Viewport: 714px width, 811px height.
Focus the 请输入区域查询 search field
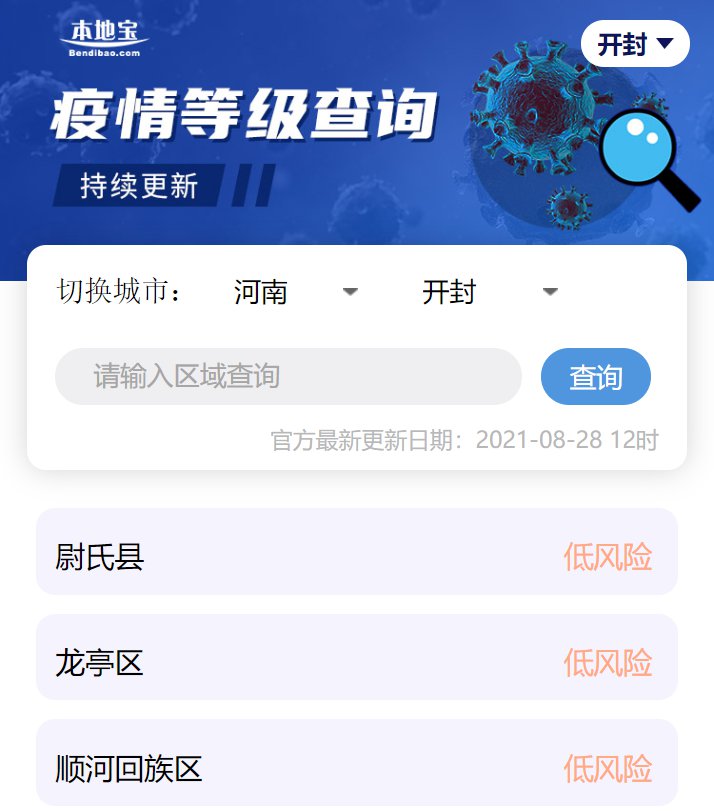click(x=288, y=377)
